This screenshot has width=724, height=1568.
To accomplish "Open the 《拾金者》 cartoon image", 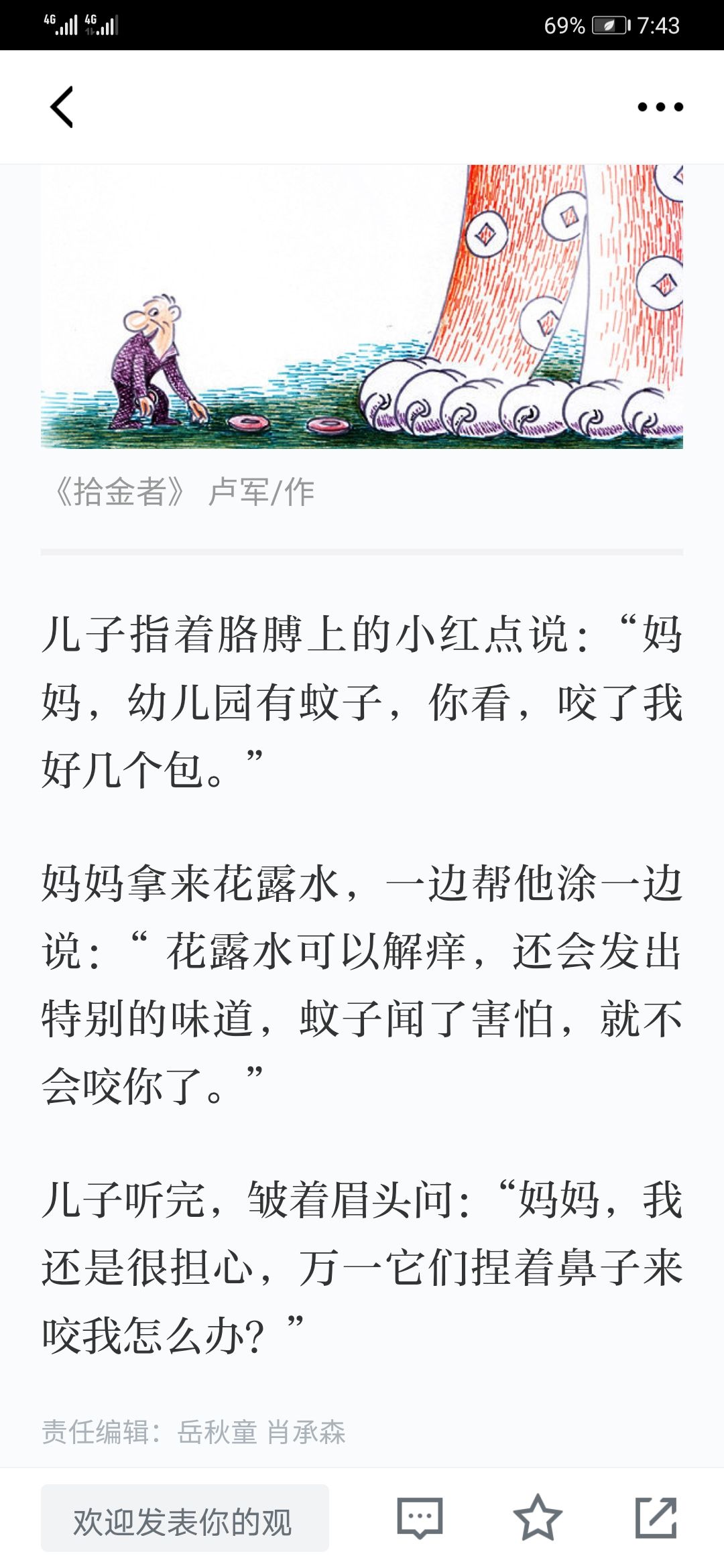I will 362,306.
